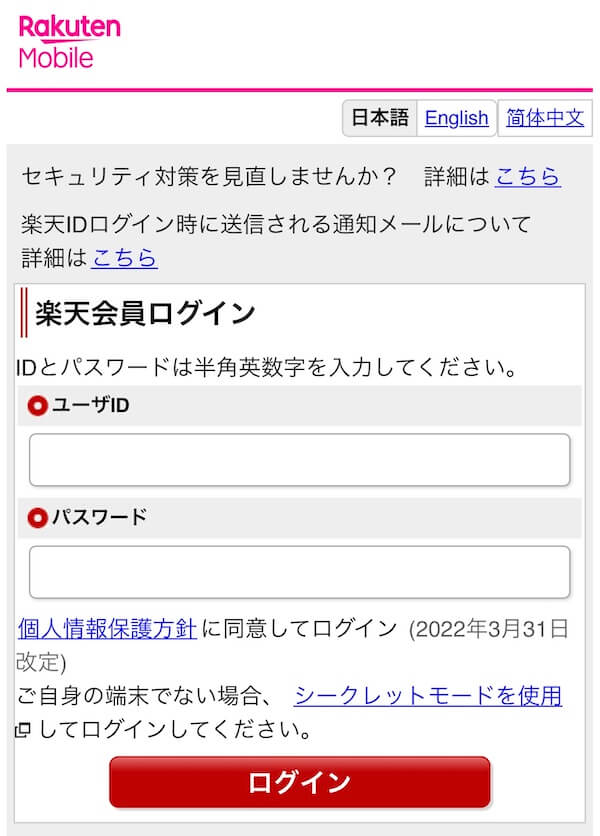Focus the ユーザID input field
Image resolution: width=600 pixels, height=836 pixels.
point(299,460)
